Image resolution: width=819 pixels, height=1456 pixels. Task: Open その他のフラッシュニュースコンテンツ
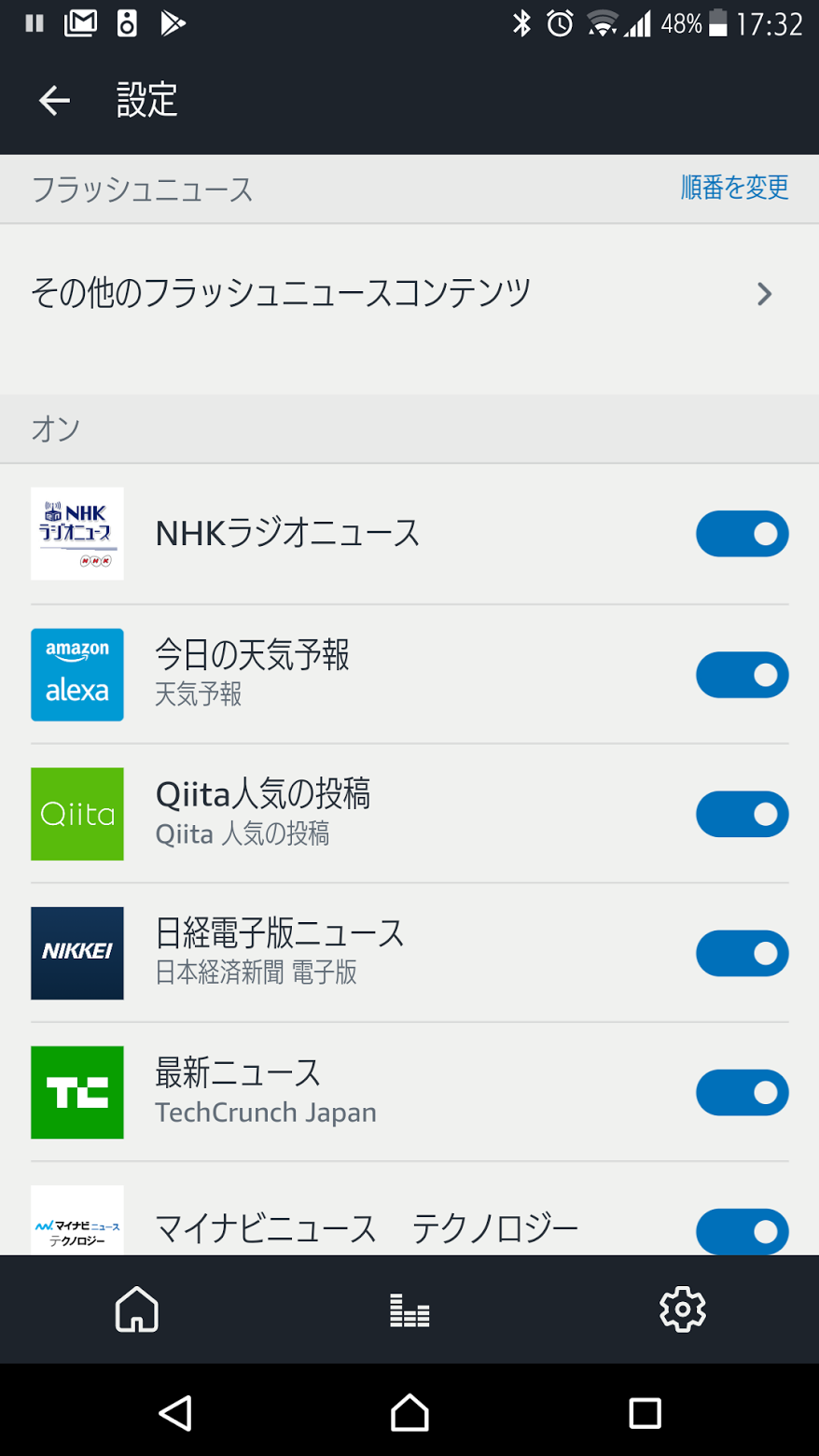[409, 294]
